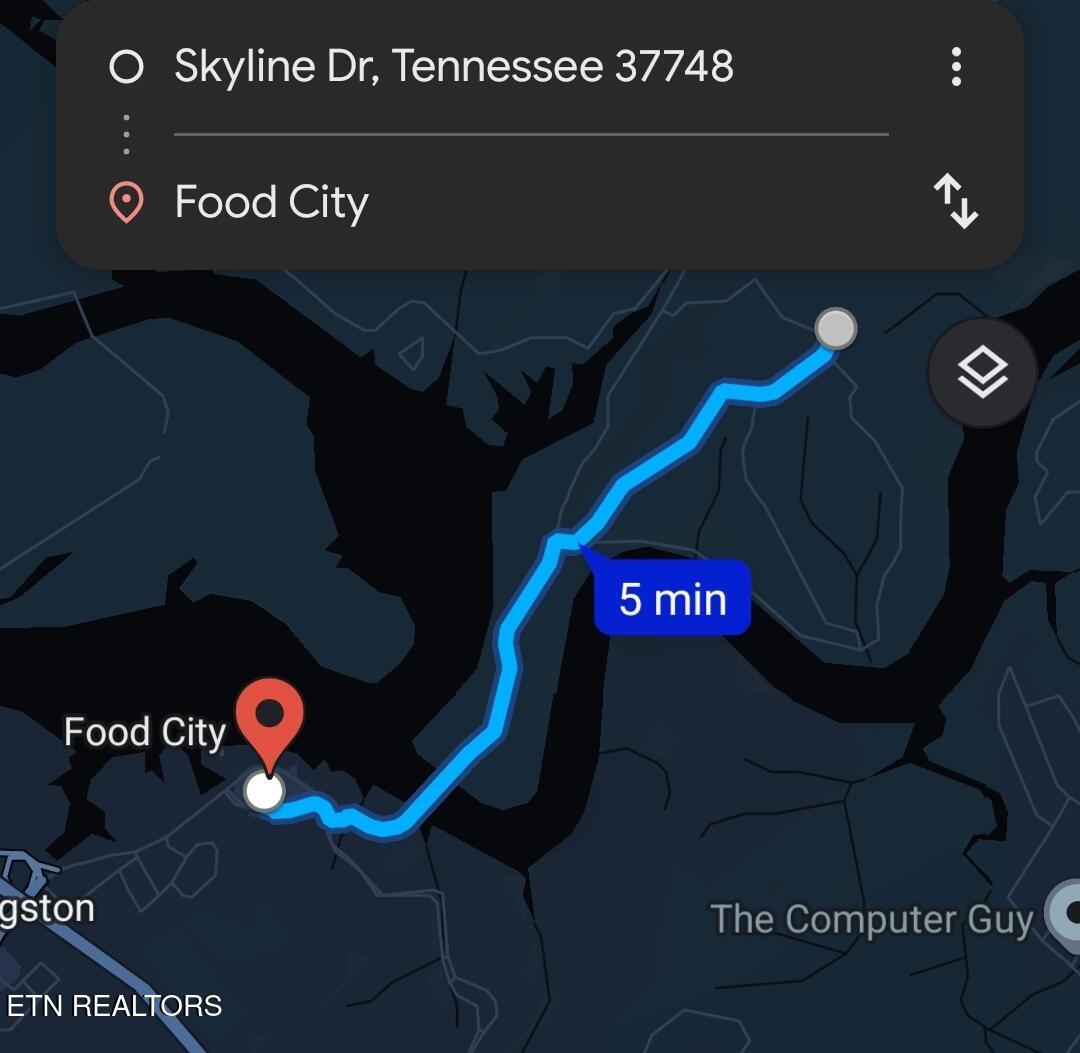Edit the Skyline Dr starting point field
Screen dimensions: 1080x1053
[453, 67]
